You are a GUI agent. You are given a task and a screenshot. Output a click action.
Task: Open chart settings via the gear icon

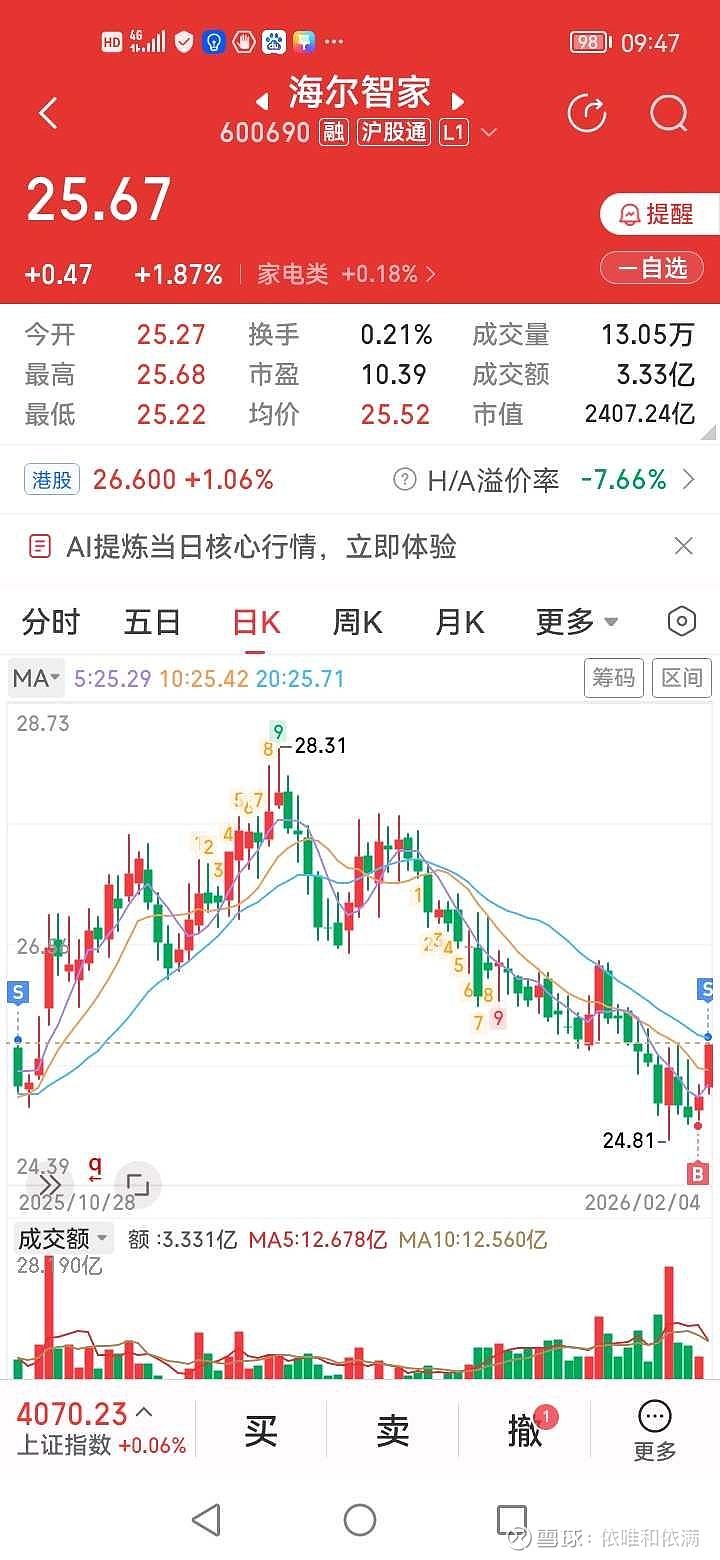(681, 622)
